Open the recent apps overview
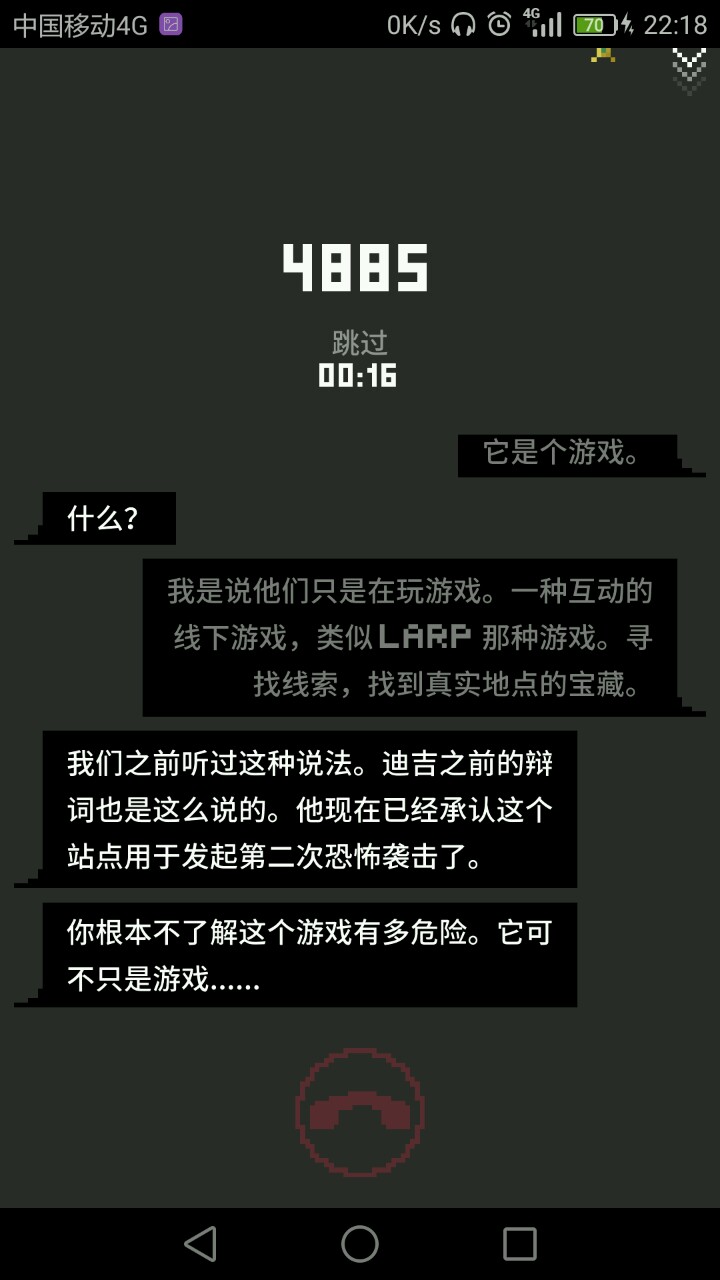The width and height of the screenshot is (720, 1280). [519, 1244]
